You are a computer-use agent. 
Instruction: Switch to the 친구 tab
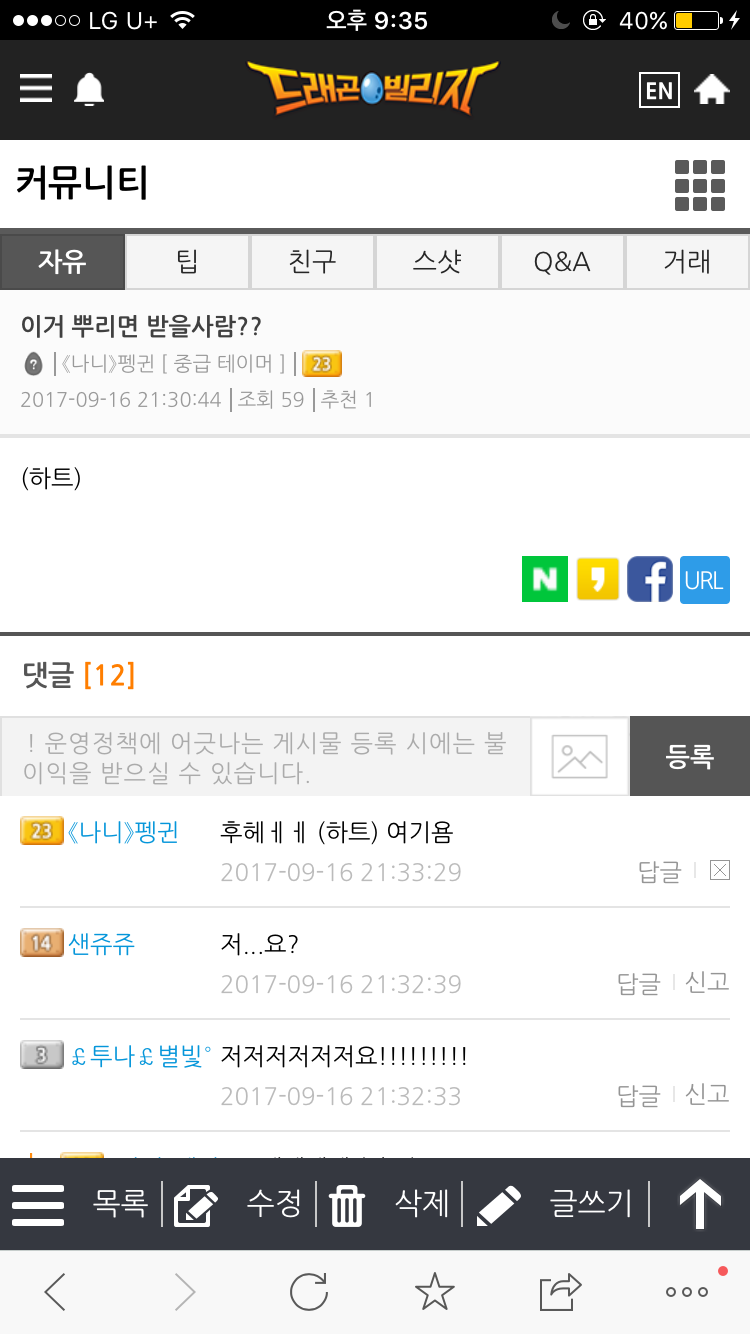[x=312, y=262]
